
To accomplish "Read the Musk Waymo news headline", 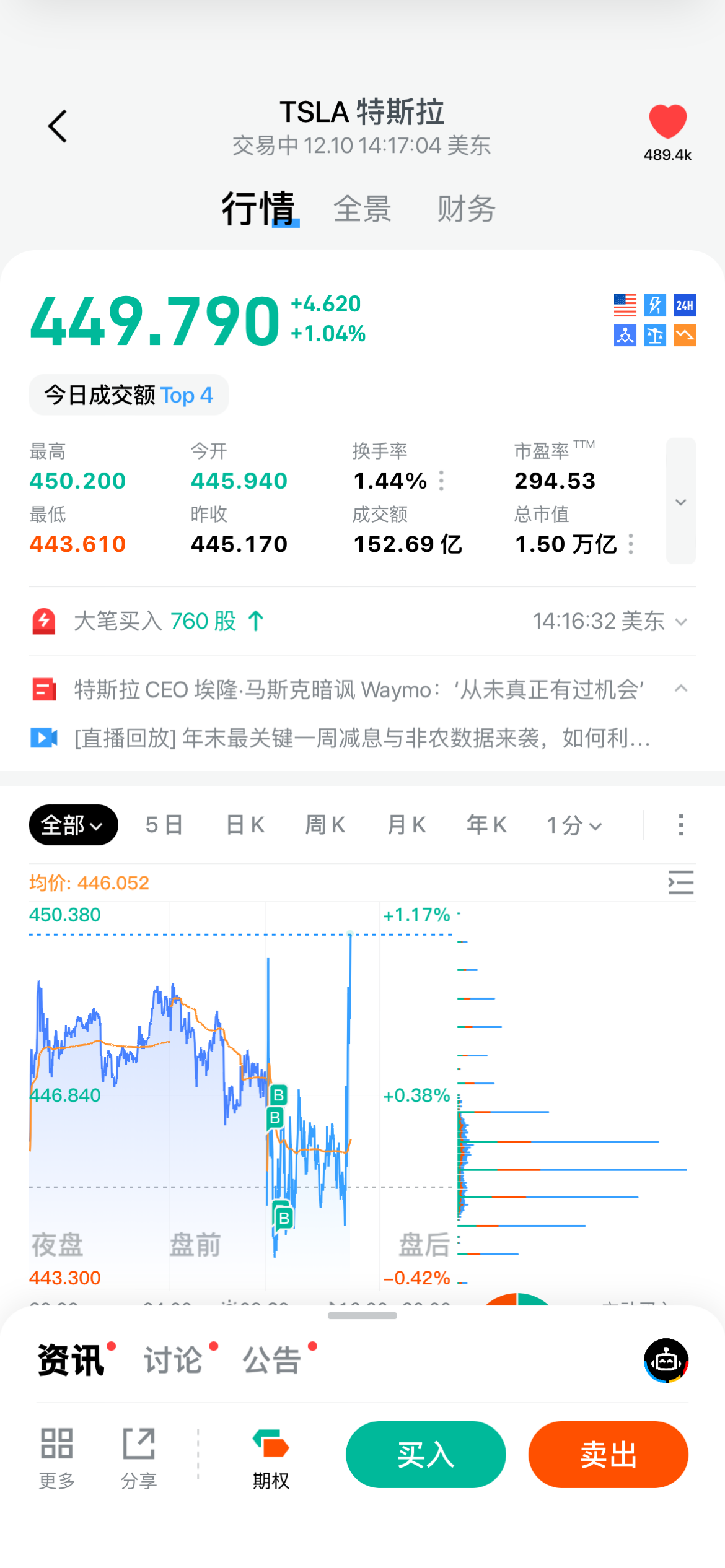I will tap(359, 689).
